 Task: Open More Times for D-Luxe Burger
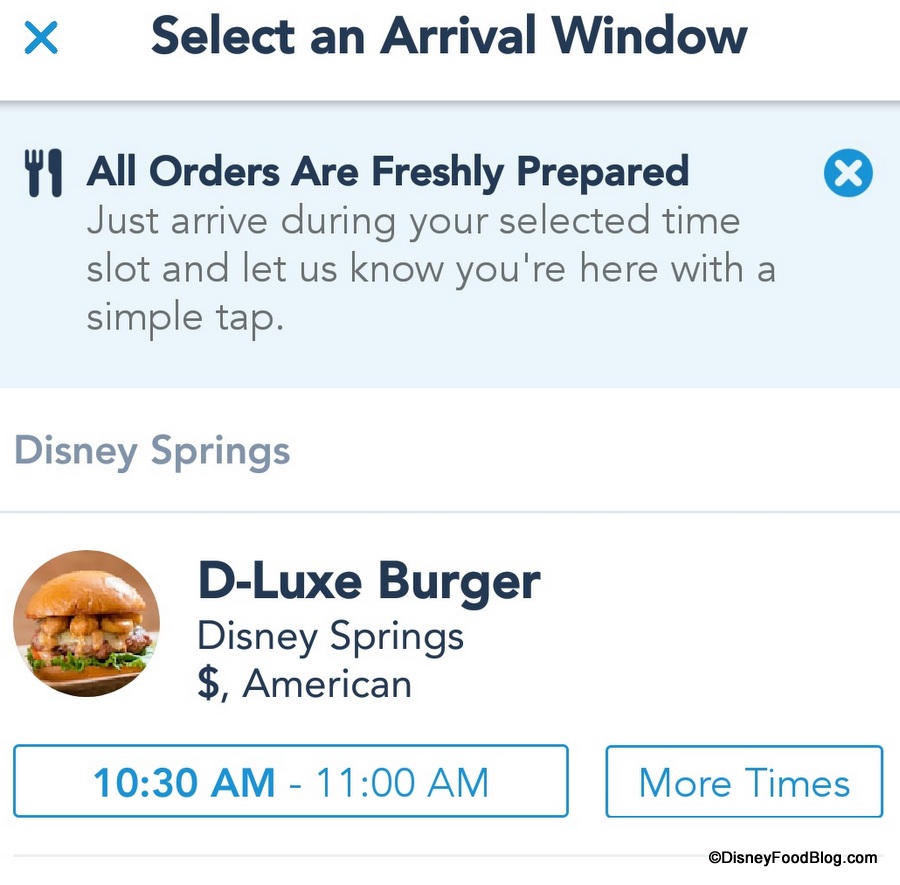[744, 782]
